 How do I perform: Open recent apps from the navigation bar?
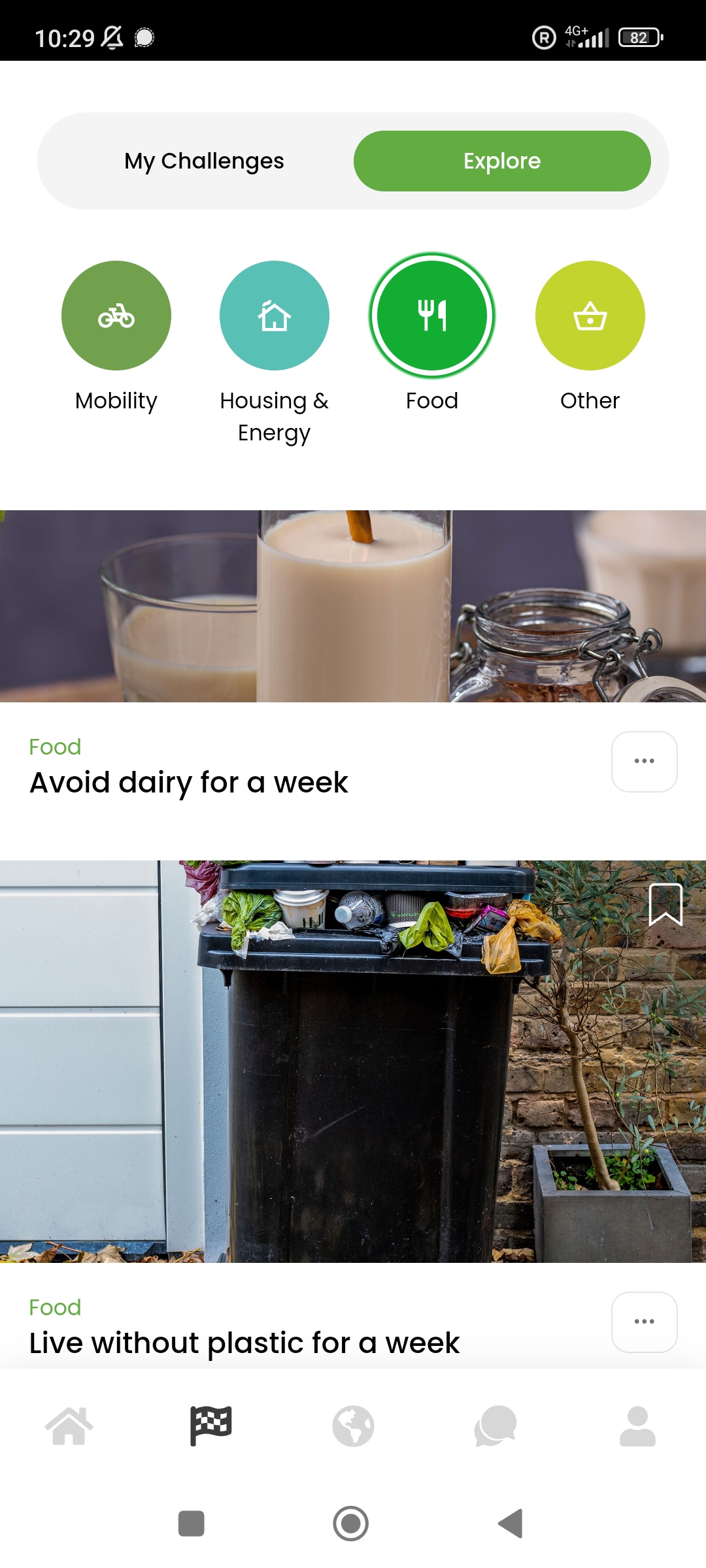[192, 1524]
